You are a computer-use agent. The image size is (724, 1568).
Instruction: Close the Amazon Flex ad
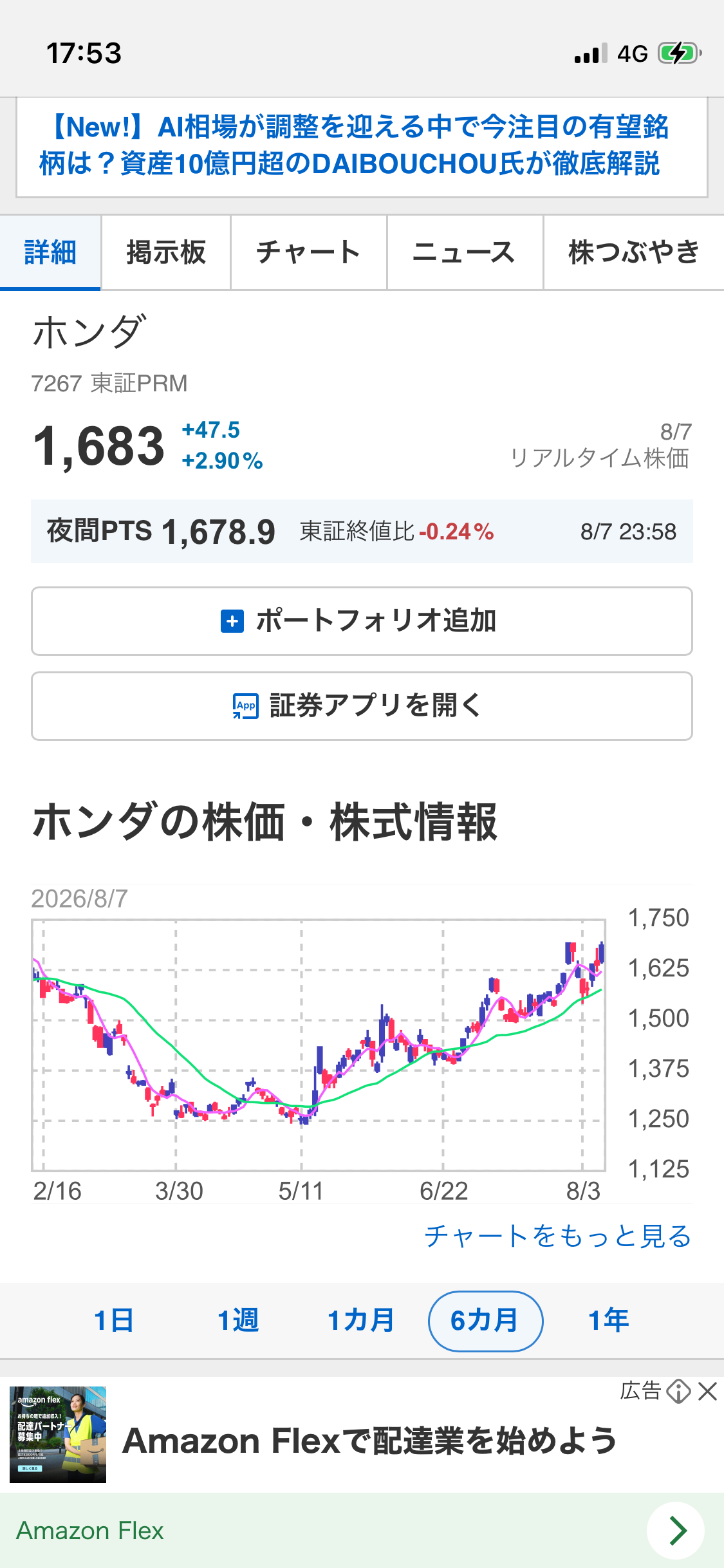tap(707, 1392)
